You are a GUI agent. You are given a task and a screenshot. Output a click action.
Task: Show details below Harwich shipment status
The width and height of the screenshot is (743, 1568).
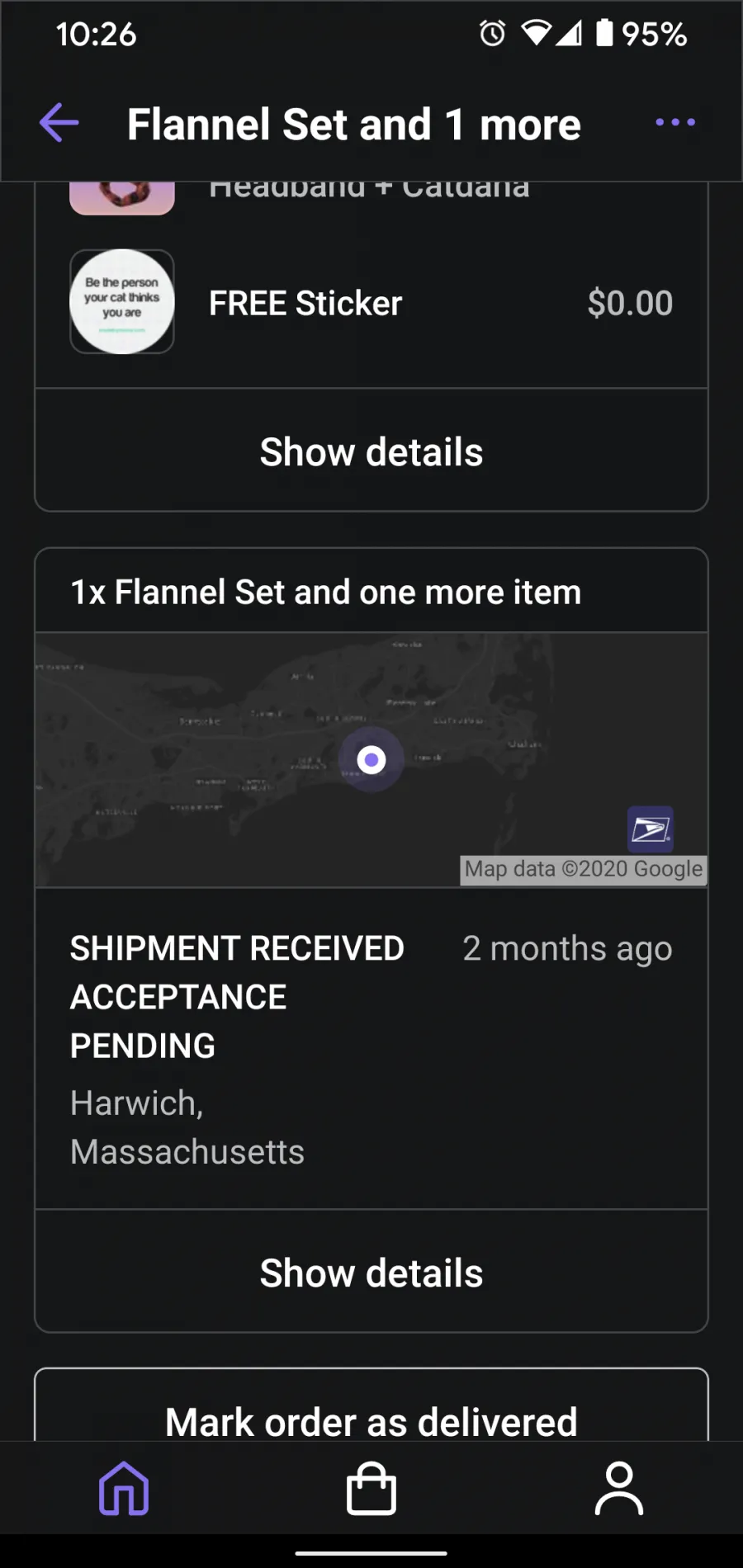click(371, 1273)
